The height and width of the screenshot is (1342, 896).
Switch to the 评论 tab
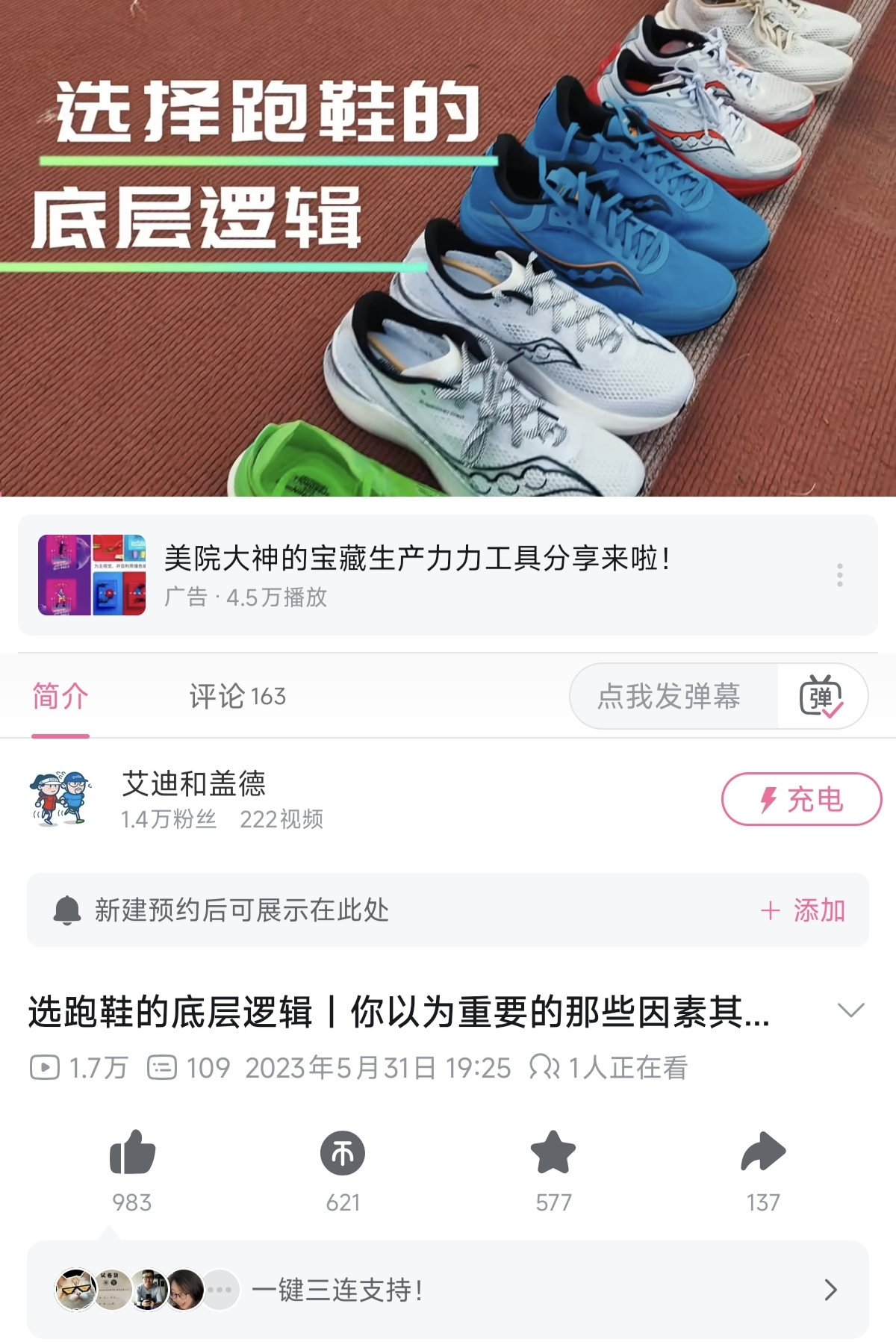[x=237, y=696]
